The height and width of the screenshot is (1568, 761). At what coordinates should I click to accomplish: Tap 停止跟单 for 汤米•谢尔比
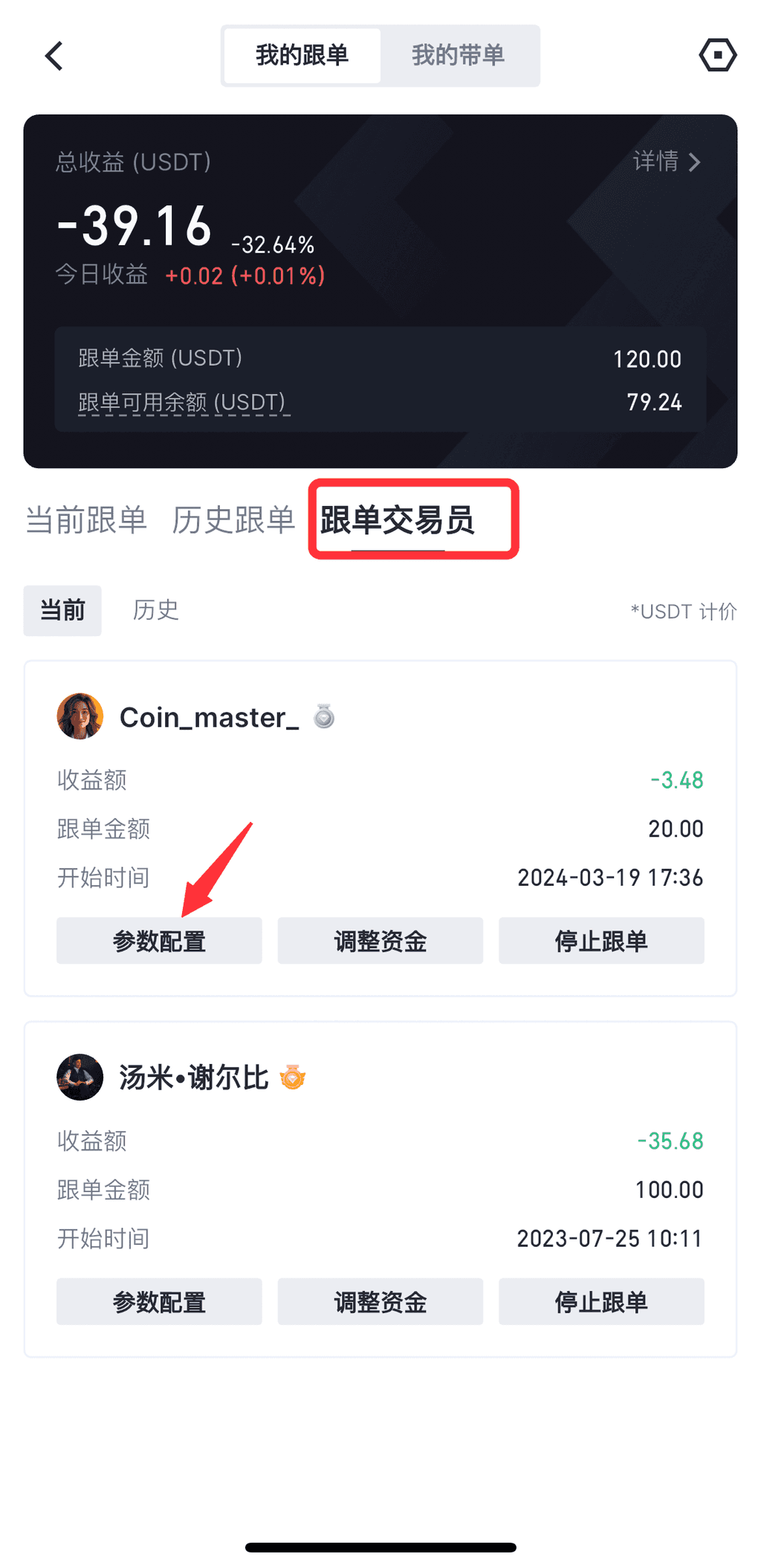click(x=601, y=1302)
